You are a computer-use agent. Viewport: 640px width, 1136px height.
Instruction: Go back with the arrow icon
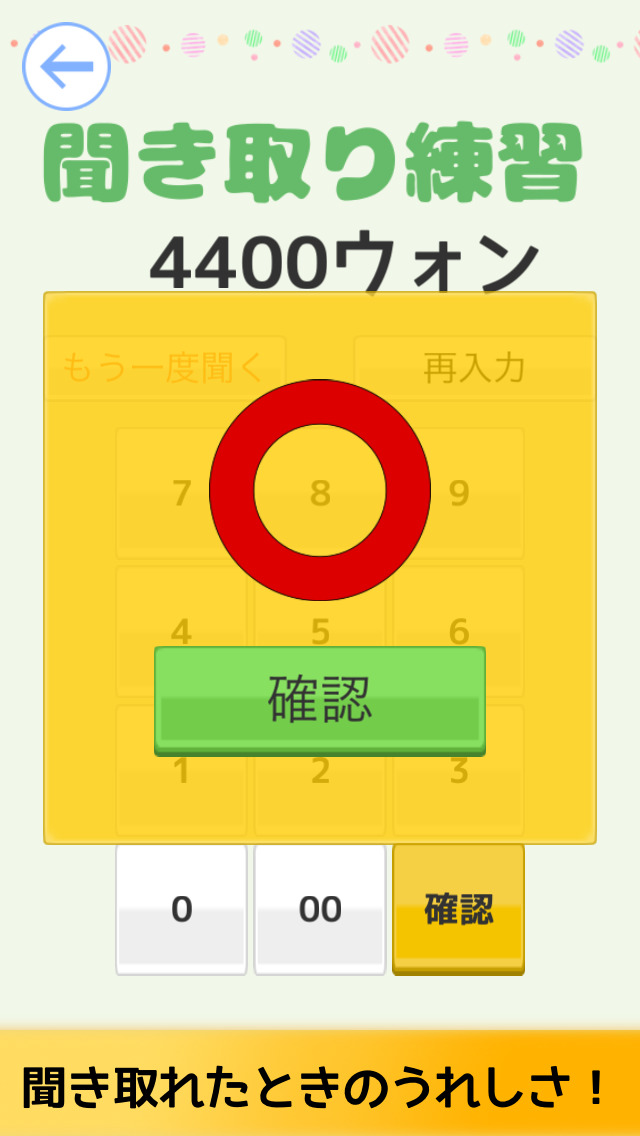[66, 66]
